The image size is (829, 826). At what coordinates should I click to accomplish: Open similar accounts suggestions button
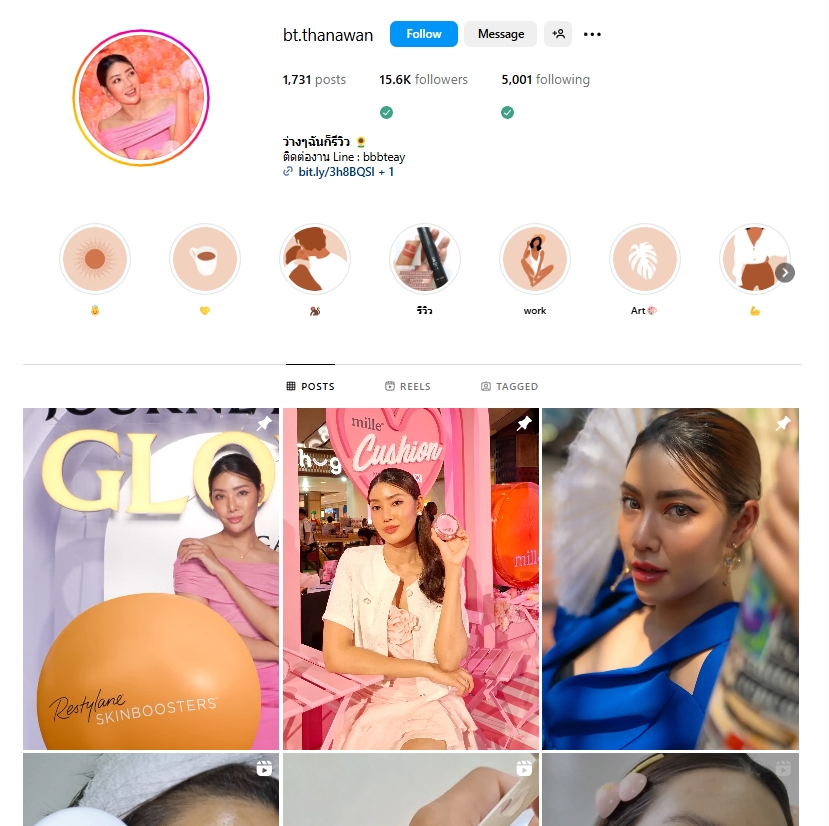coord(558,34)
